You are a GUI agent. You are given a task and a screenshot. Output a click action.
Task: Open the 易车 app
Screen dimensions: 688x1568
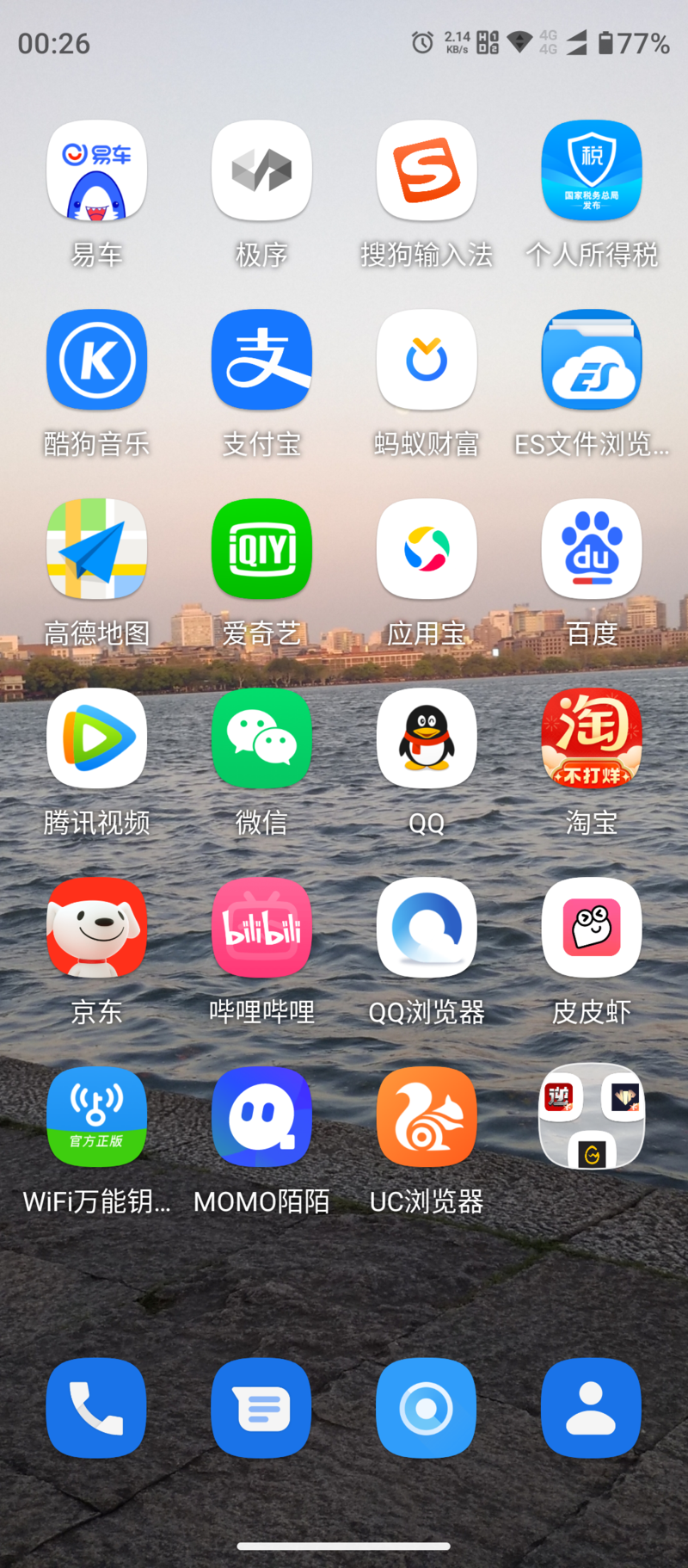(x=96, y=170)
